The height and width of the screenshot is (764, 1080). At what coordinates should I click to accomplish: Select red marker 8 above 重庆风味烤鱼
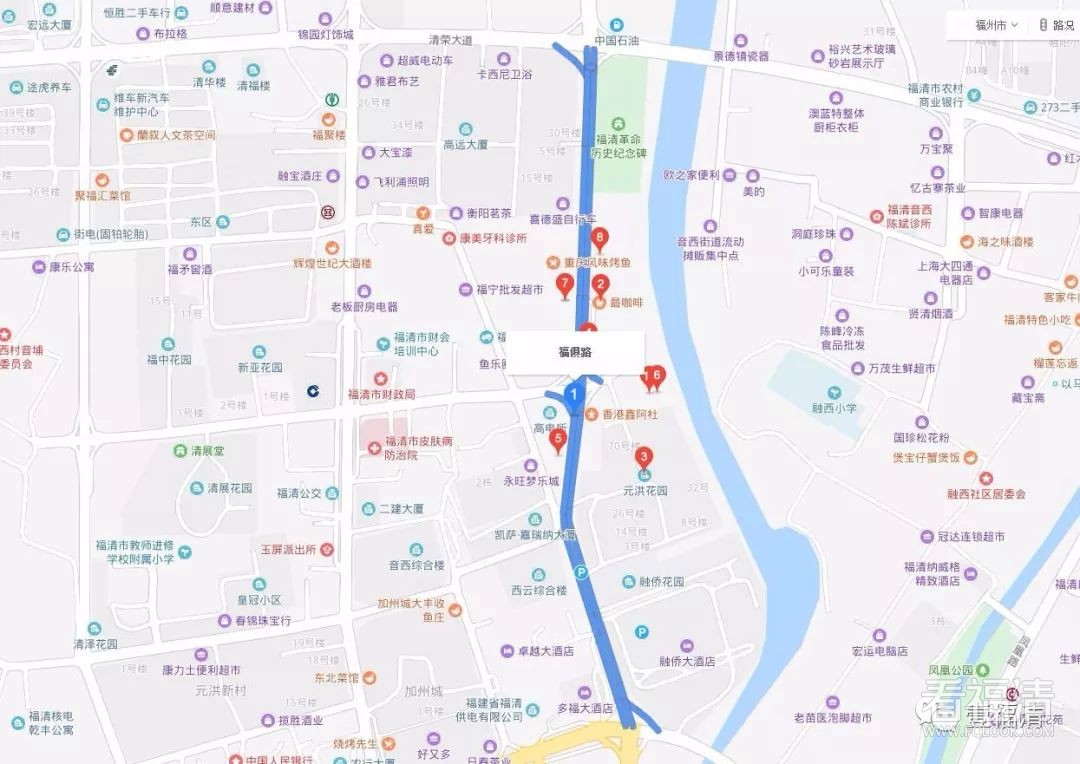(600, 239)
